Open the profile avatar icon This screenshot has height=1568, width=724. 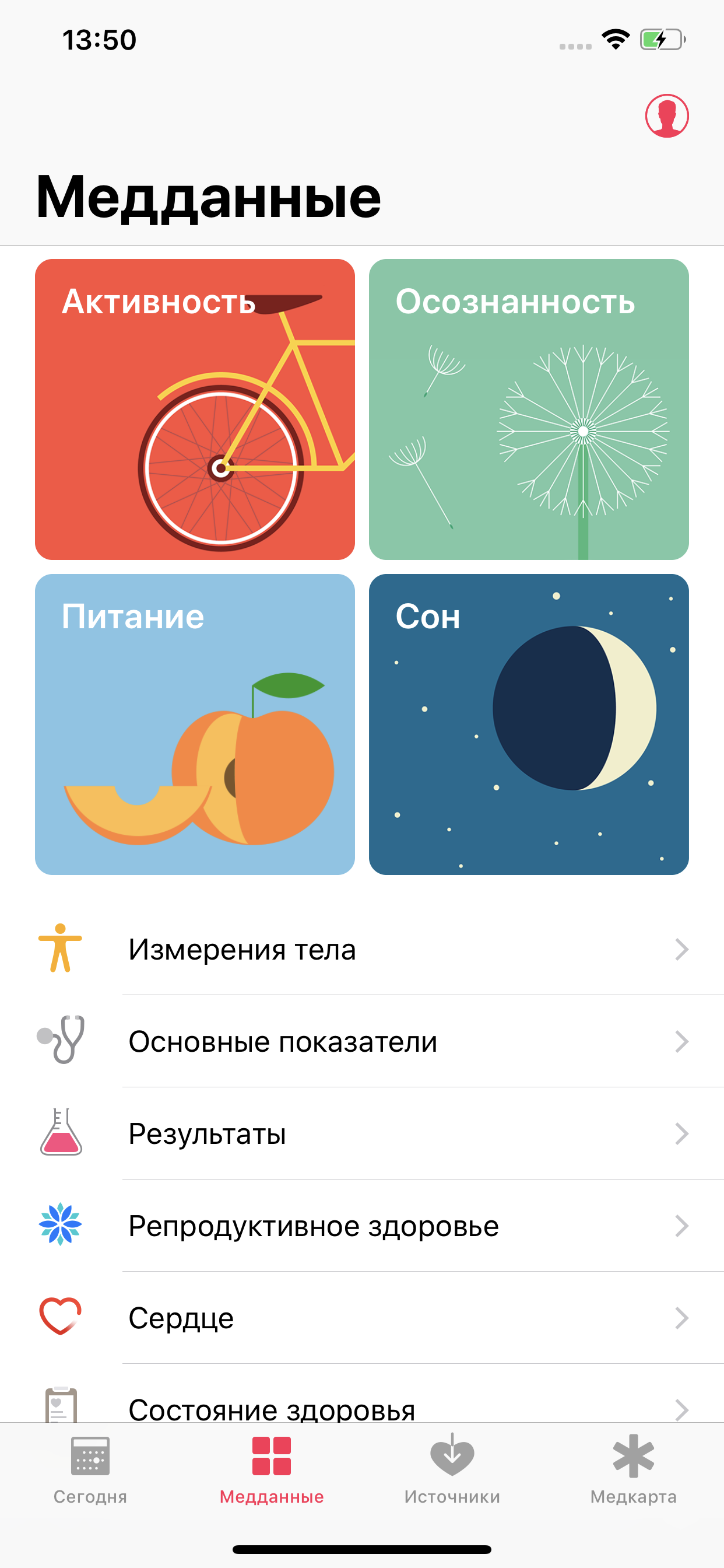click(667, 116)
